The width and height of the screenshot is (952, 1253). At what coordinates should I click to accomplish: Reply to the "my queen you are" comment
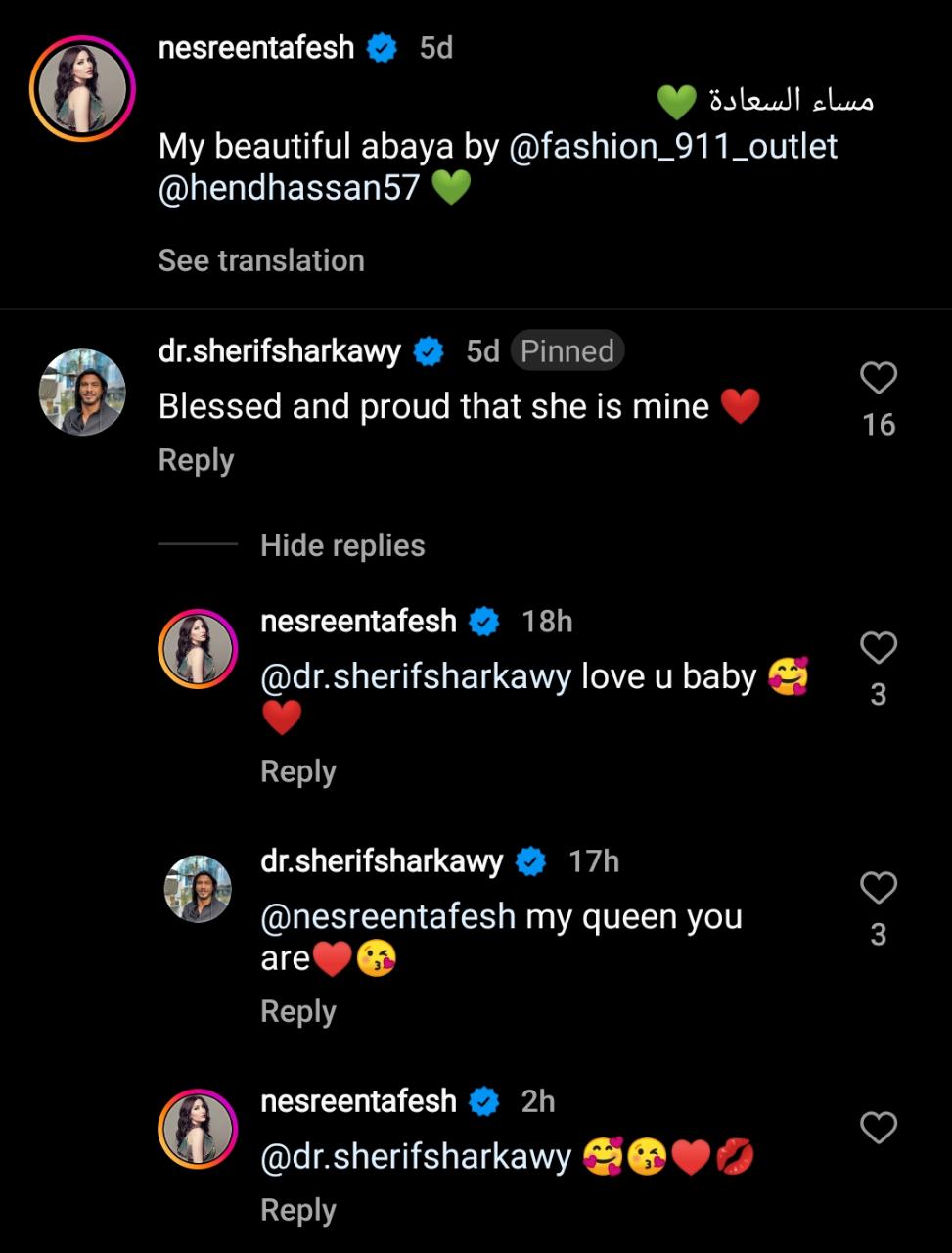coord(297,1011)
